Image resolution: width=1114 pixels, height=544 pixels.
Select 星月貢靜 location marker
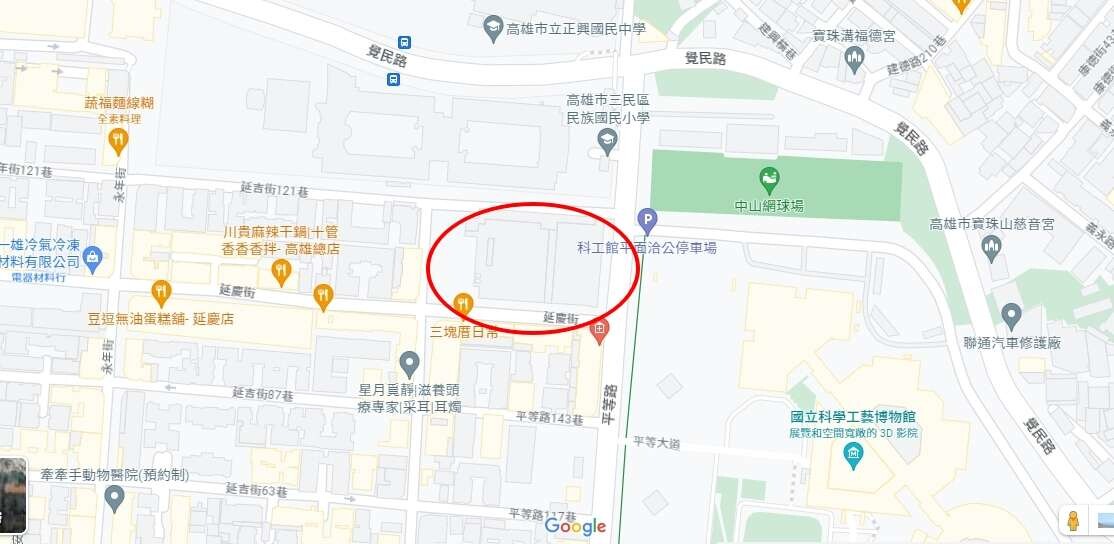tap(409, 362)
